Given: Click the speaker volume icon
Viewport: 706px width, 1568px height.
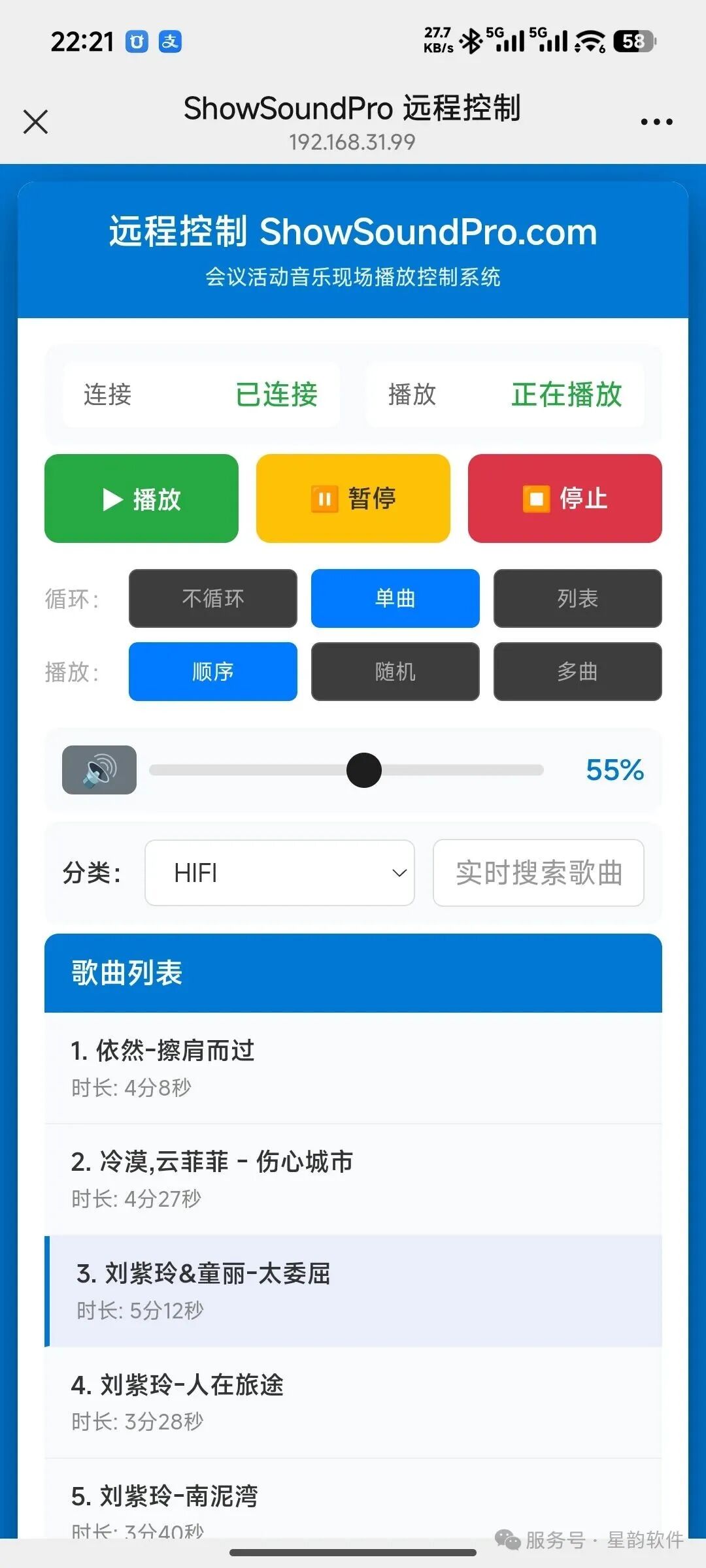Looking at the screenshot, I should click(x=98, y=770).
